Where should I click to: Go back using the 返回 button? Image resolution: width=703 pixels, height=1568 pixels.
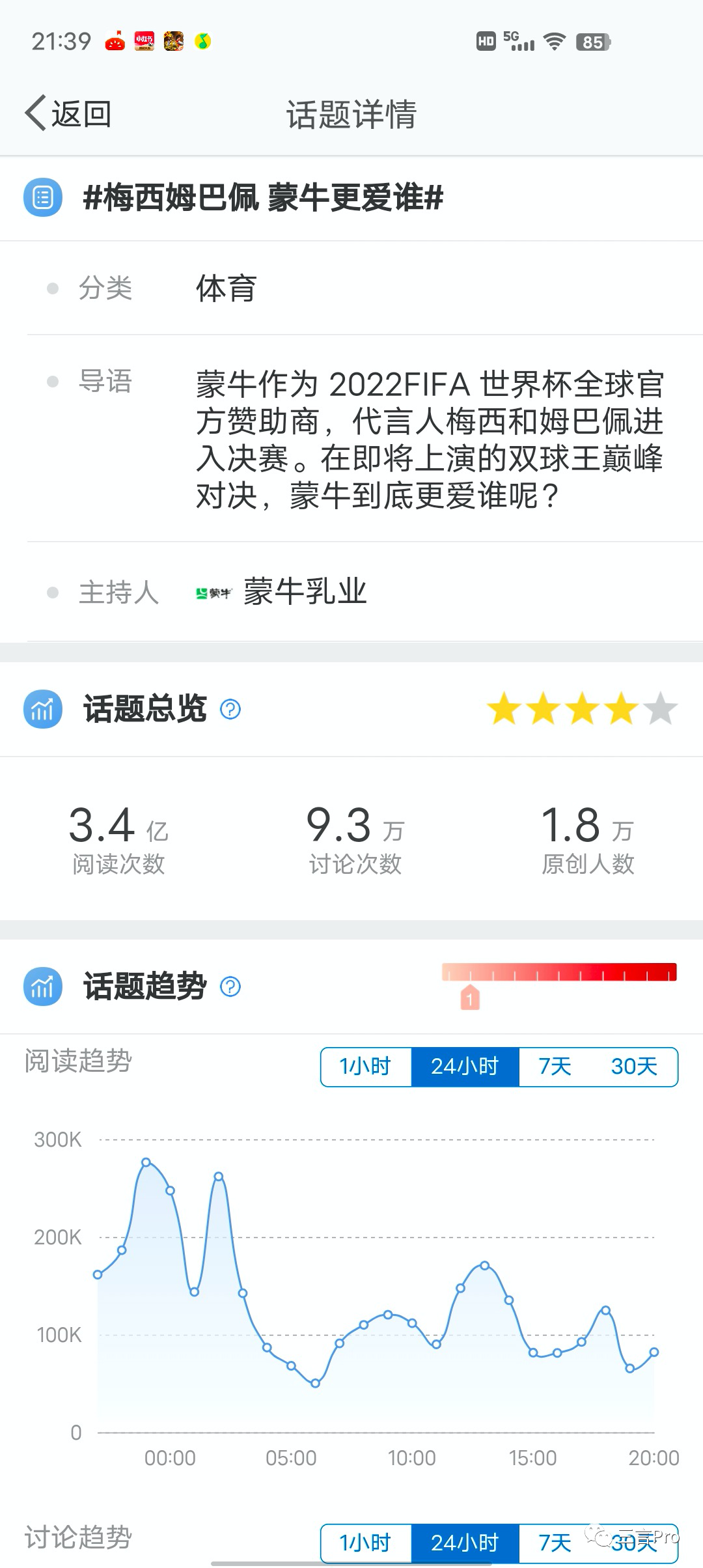68,114
